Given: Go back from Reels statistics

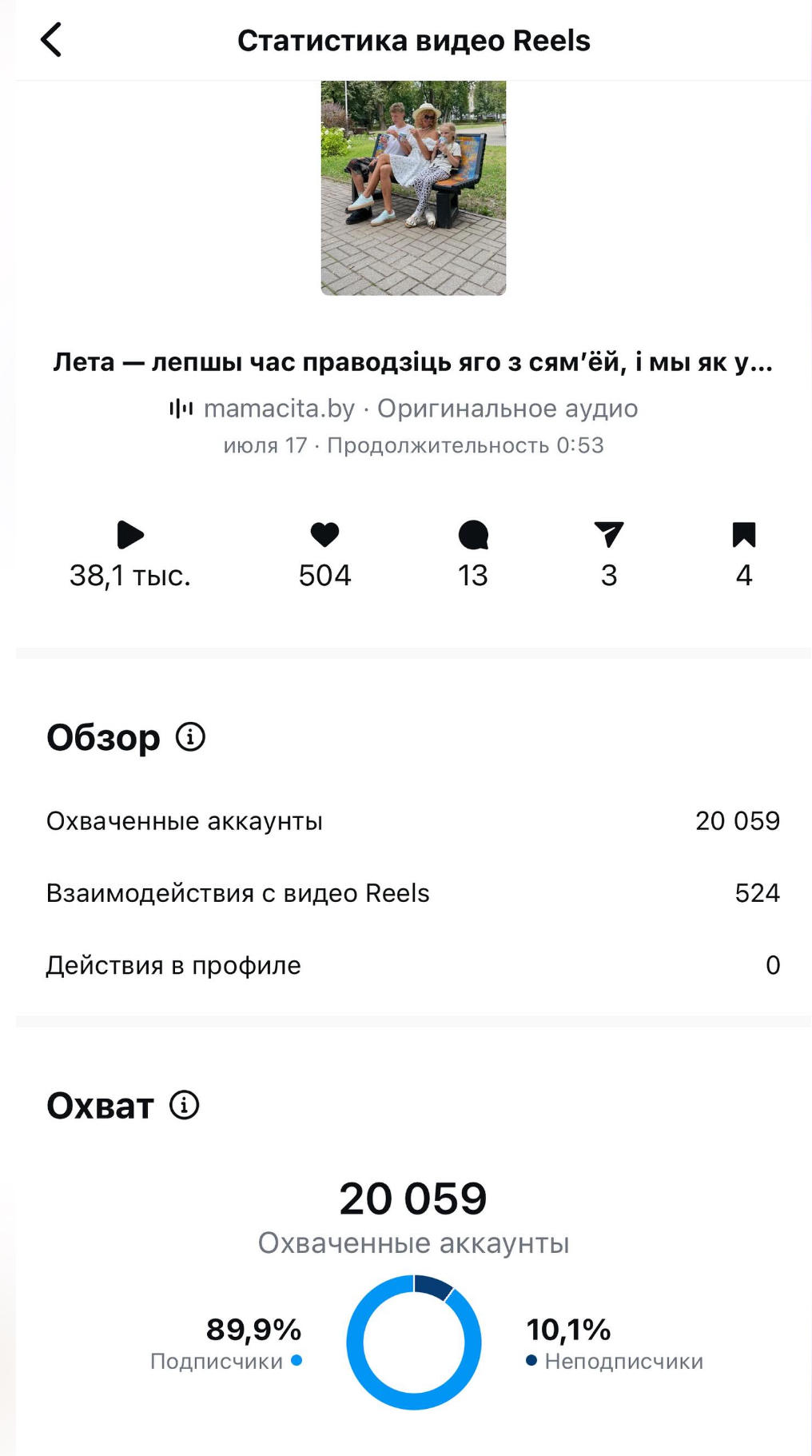Looking at the screenshot, I should pyautogui.click(x=51, y=40).
